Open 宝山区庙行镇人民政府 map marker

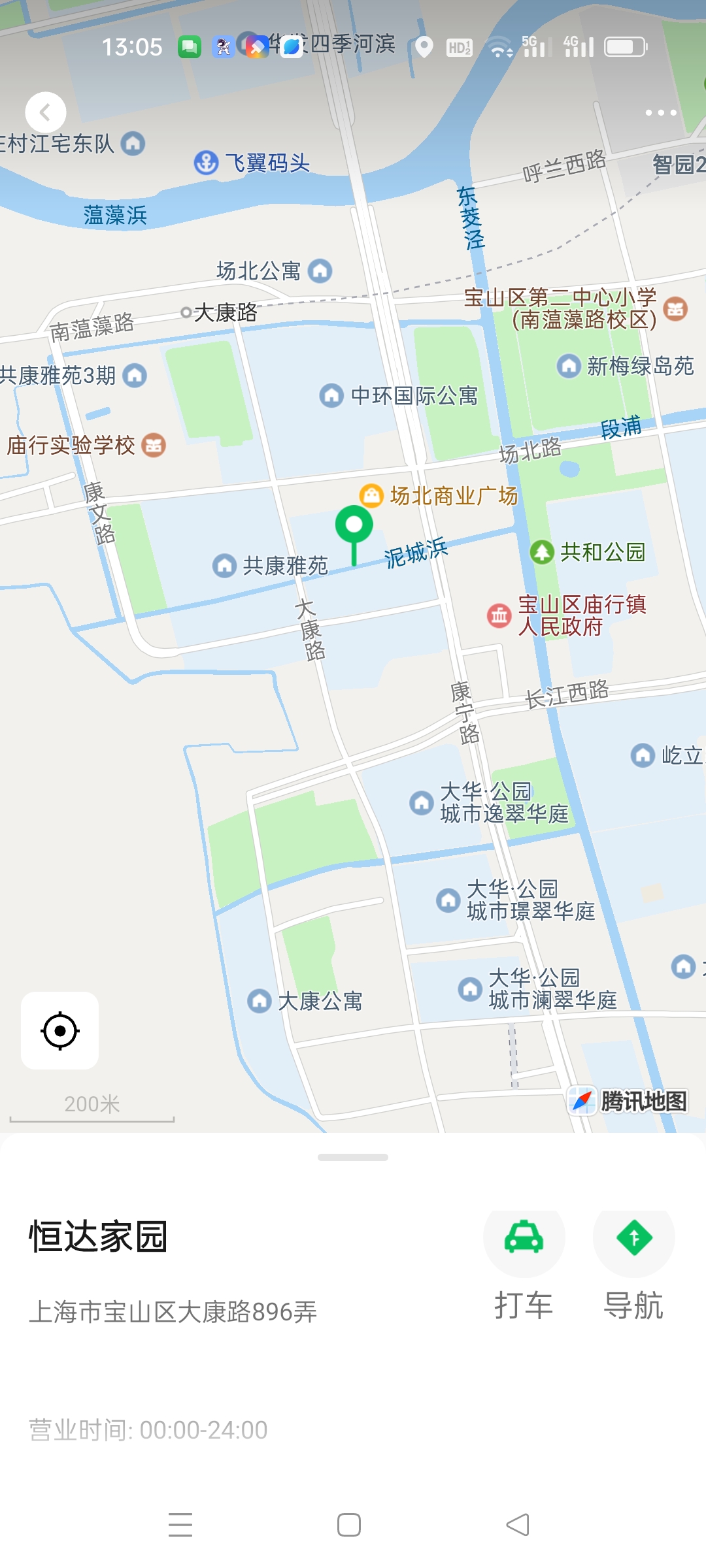tap(499, 615)
